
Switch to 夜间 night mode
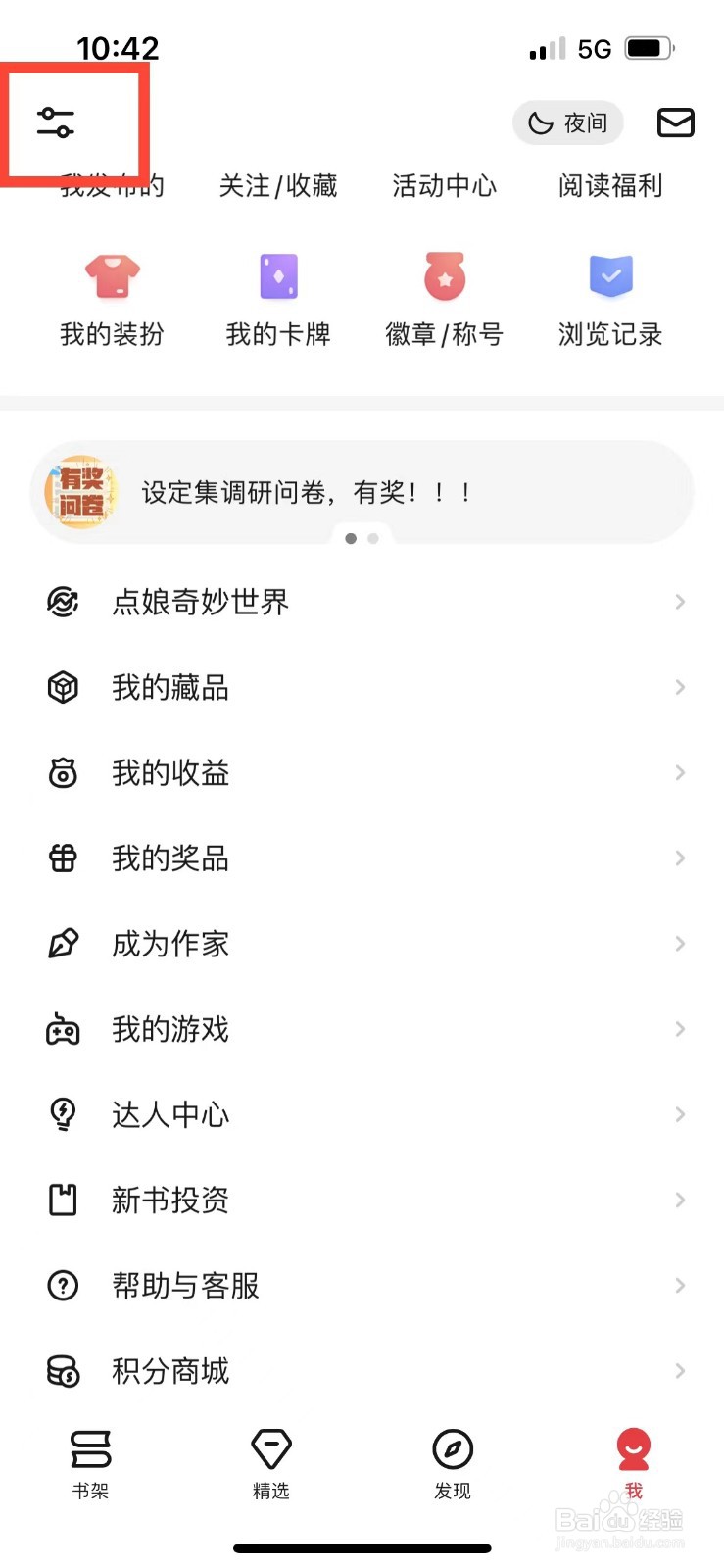point(568,122)
